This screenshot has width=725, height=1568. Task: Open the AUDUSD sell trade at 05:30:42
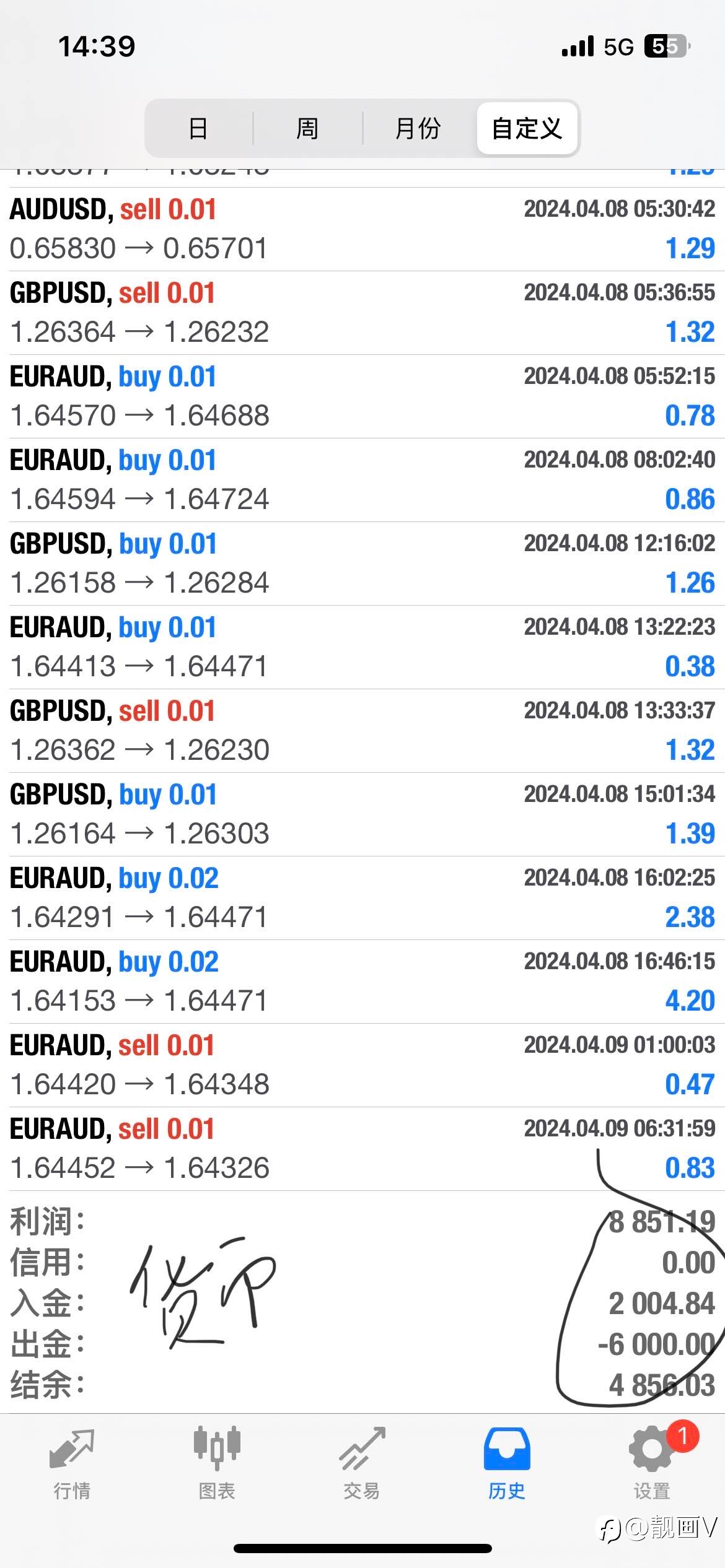click(362, 229)
